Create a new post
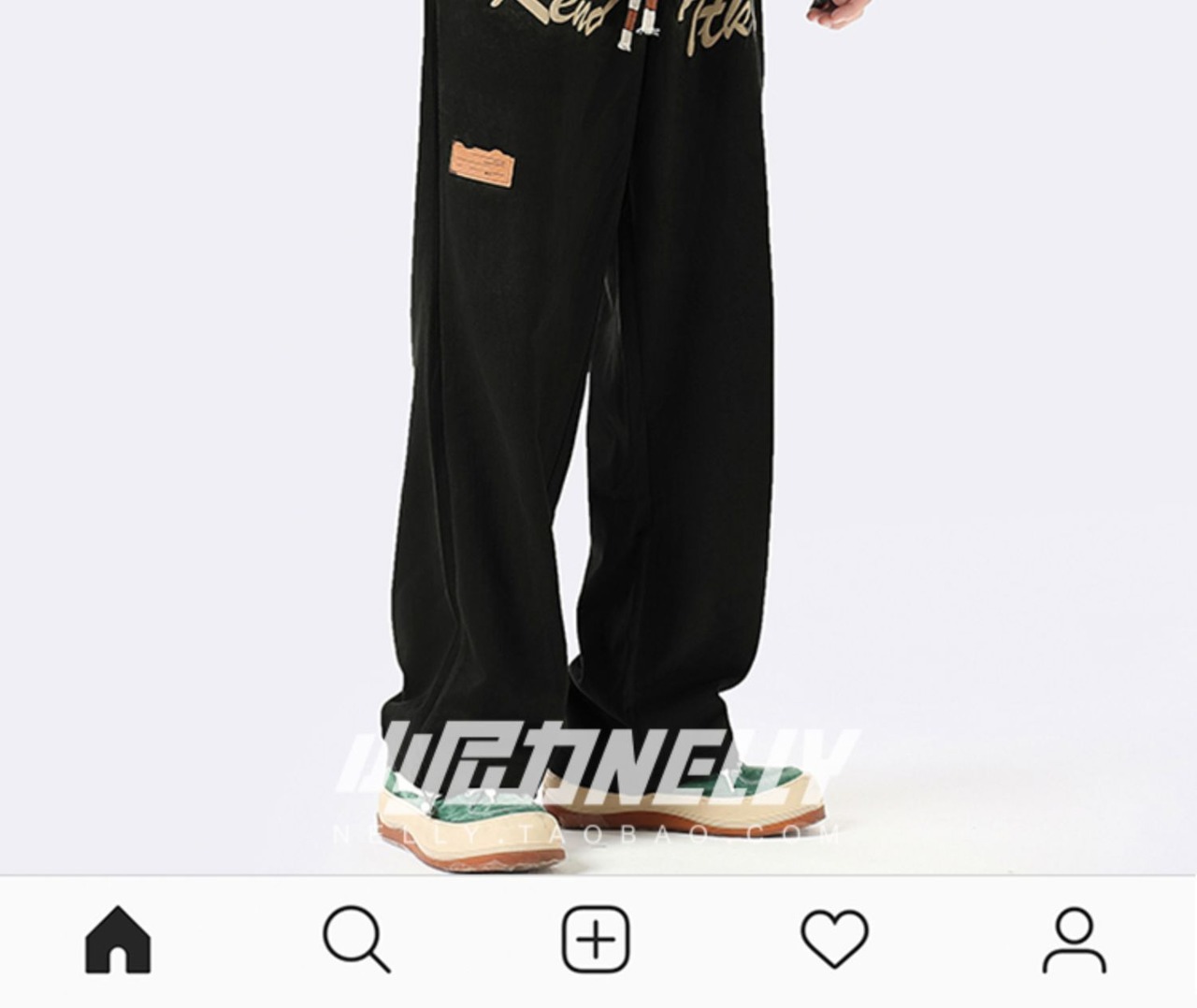1197x1008 pixels. [x=596, y=939]
